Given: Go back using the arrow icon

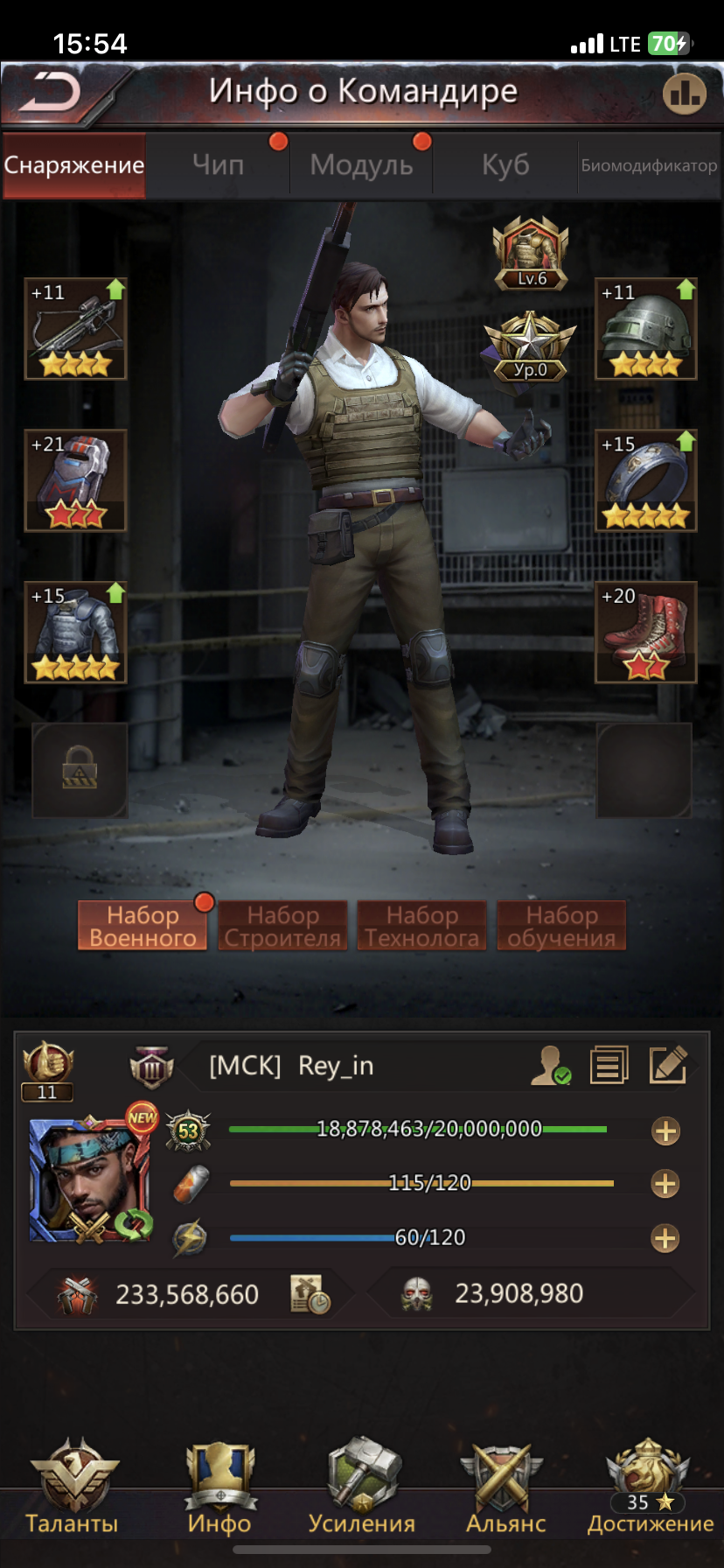Looking at the screenshot, I should (x=51, y=92).
